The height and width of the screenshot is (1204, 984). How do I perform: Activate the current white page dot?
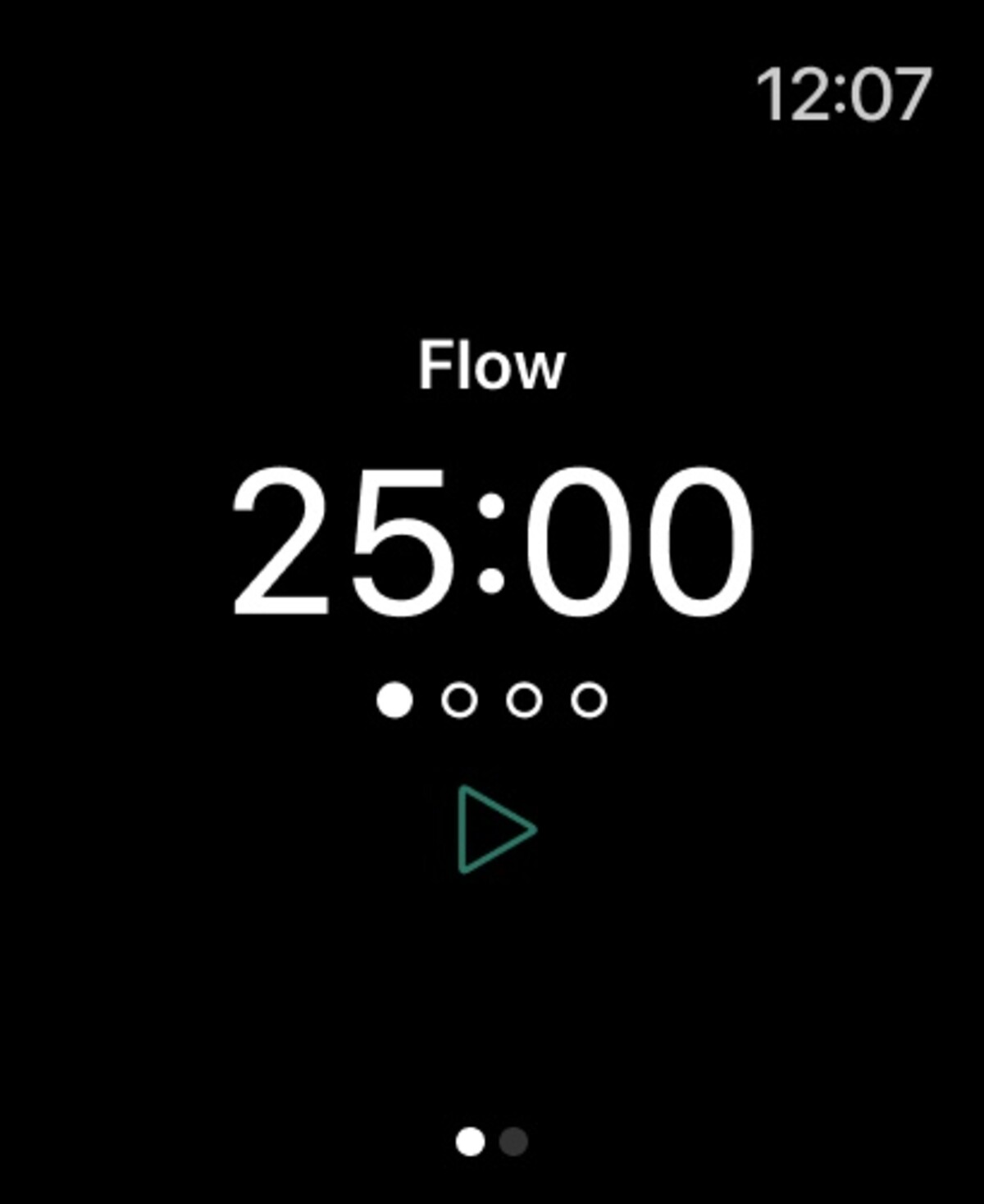point(469,1140)
